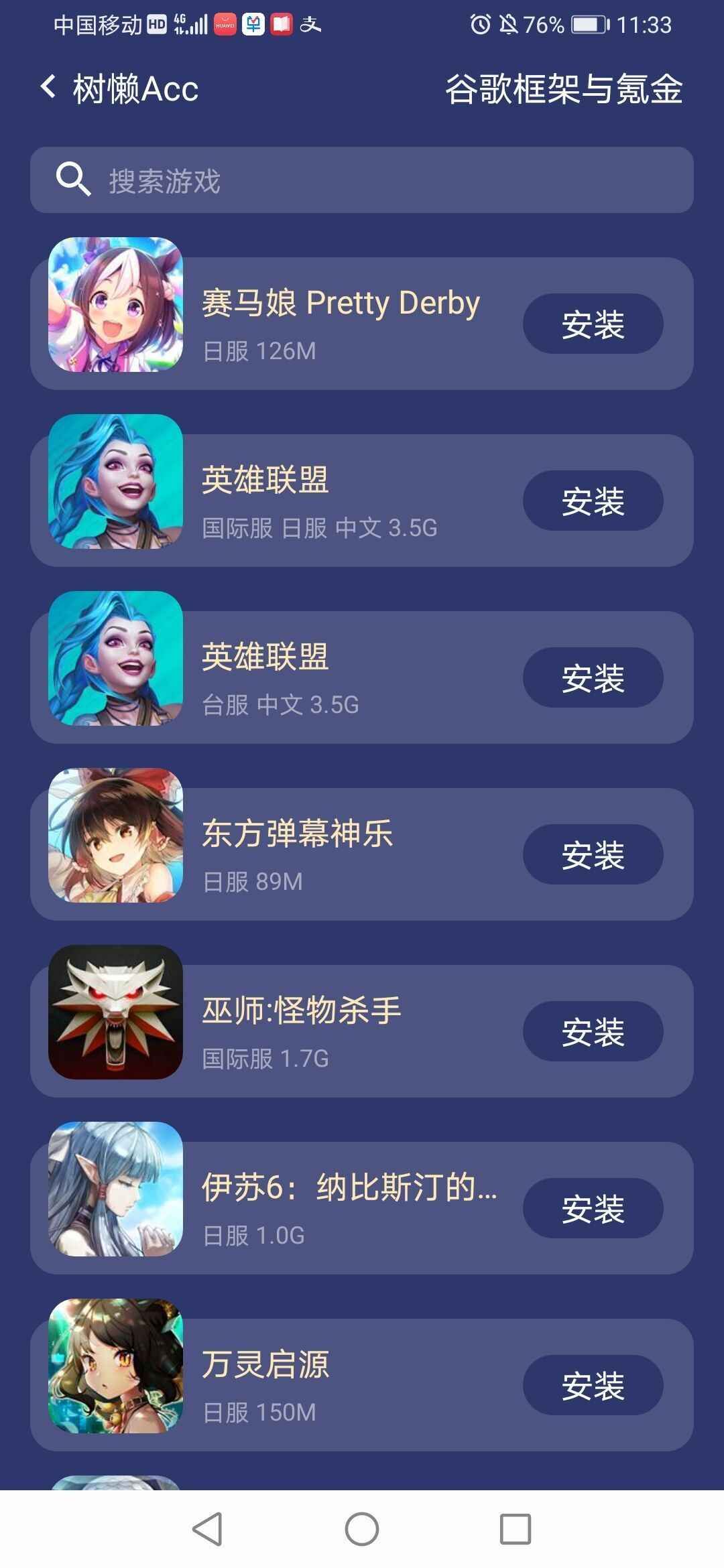Tap the system home button
Viewport: 724px width, 1568px height.
pos(362,1529)
